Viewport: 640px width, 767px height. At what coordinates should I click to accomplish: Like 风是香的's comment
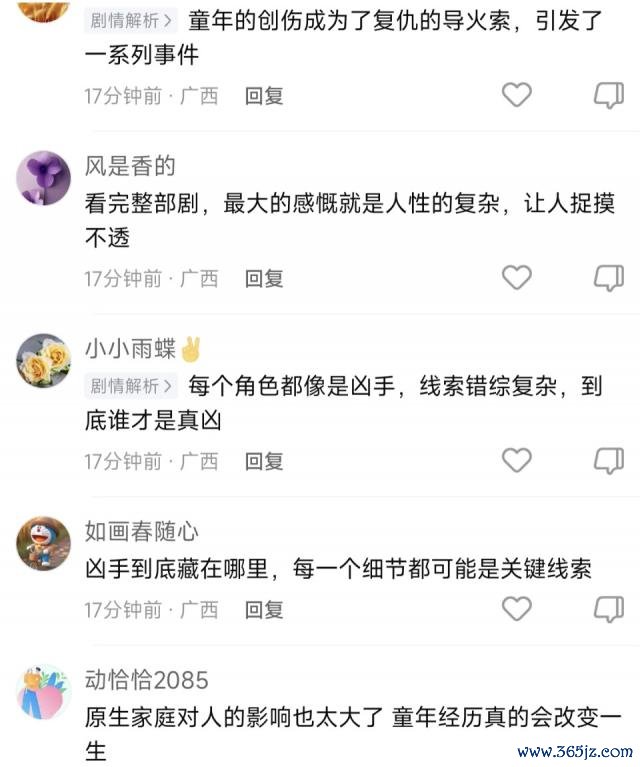point(516,277)
